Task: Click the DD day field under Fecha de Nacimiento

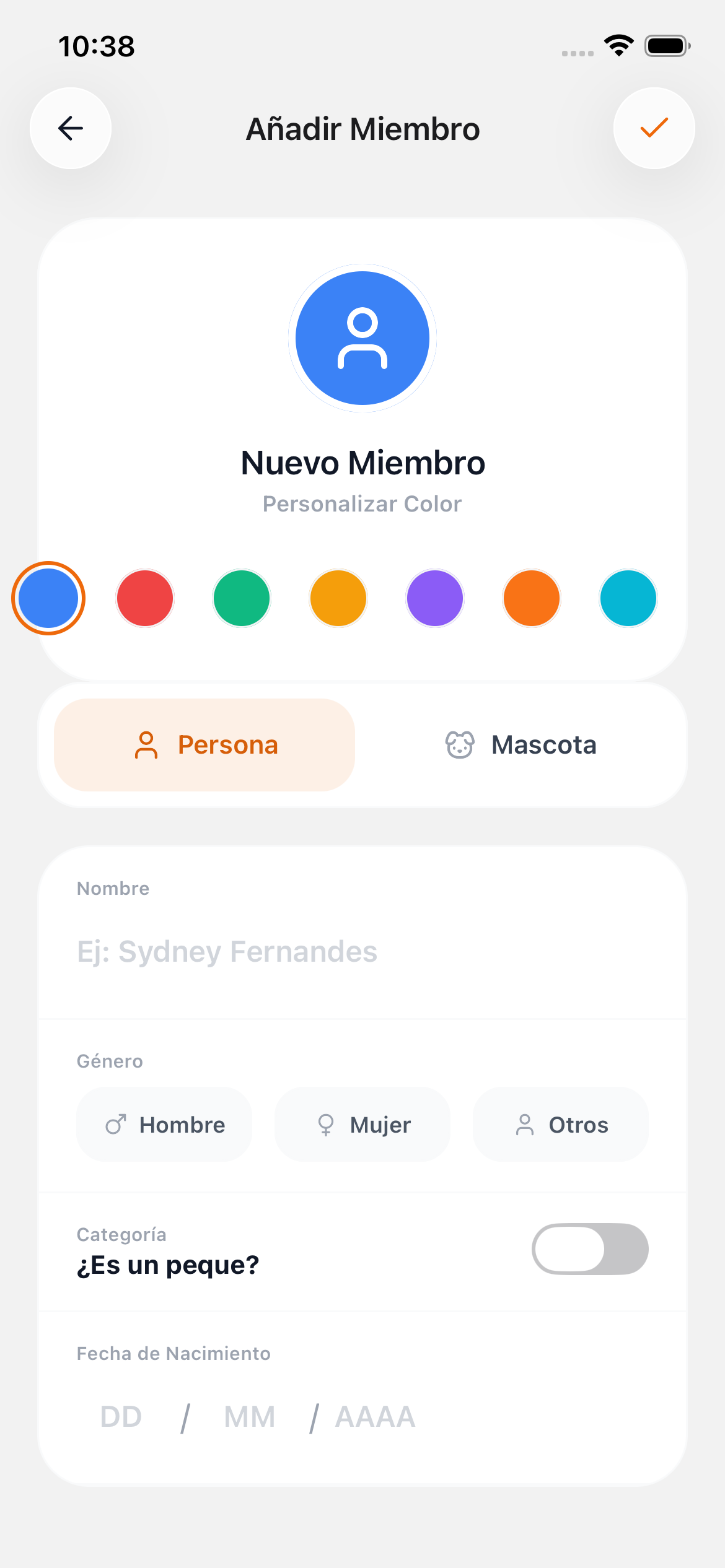Action: point(121,1416)
